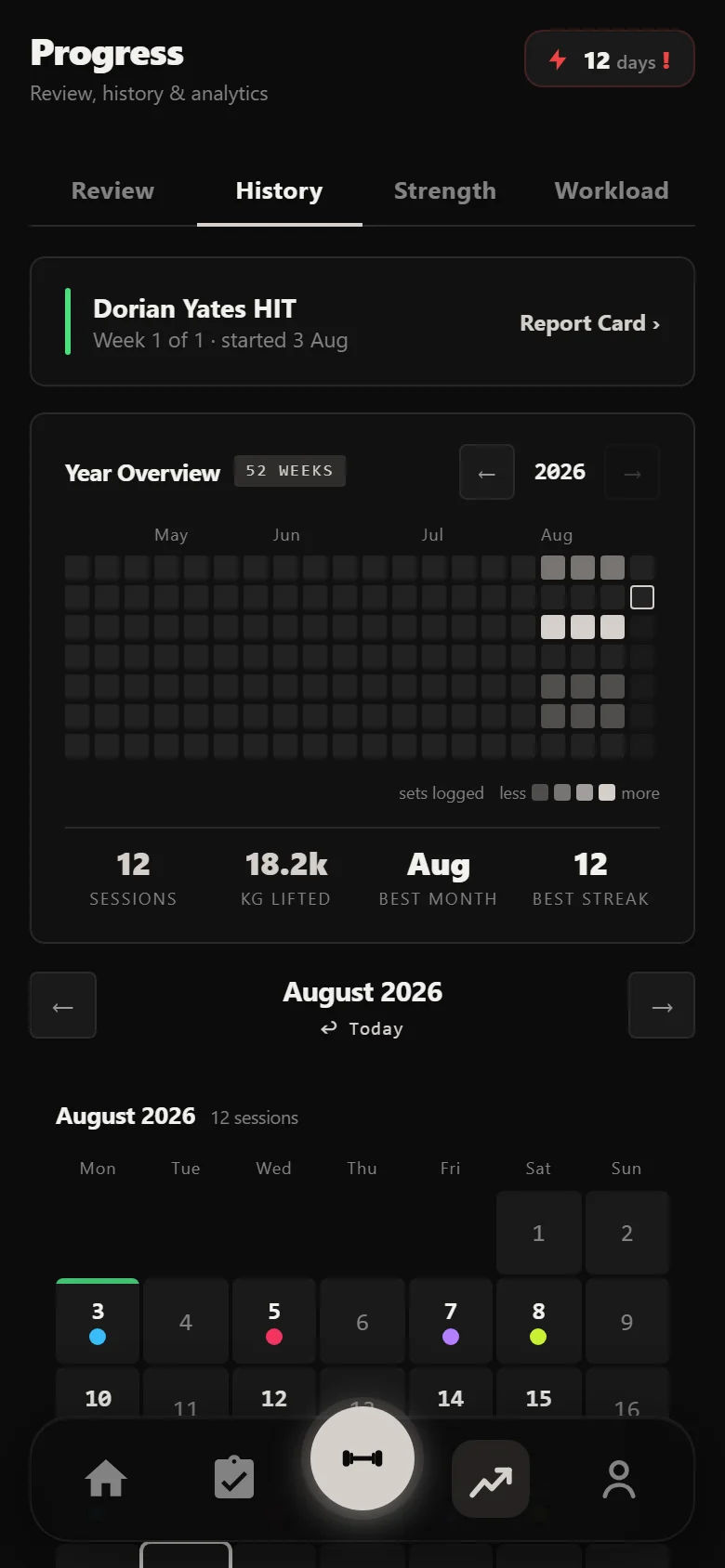
Task: Select the highlighted day in the year heatmap
Action: click(x=642, y=597)
